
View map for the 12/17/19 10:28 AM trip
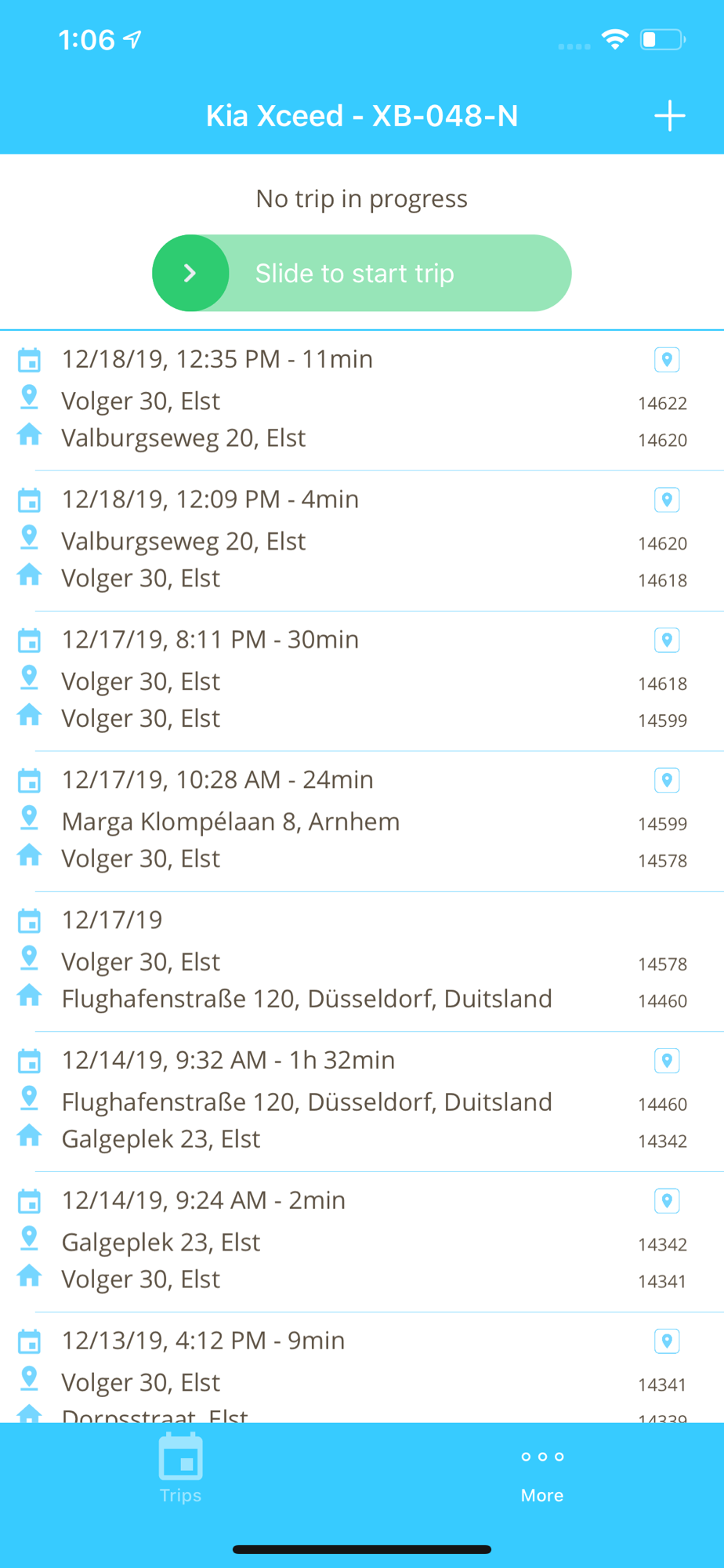coord(667,781)
